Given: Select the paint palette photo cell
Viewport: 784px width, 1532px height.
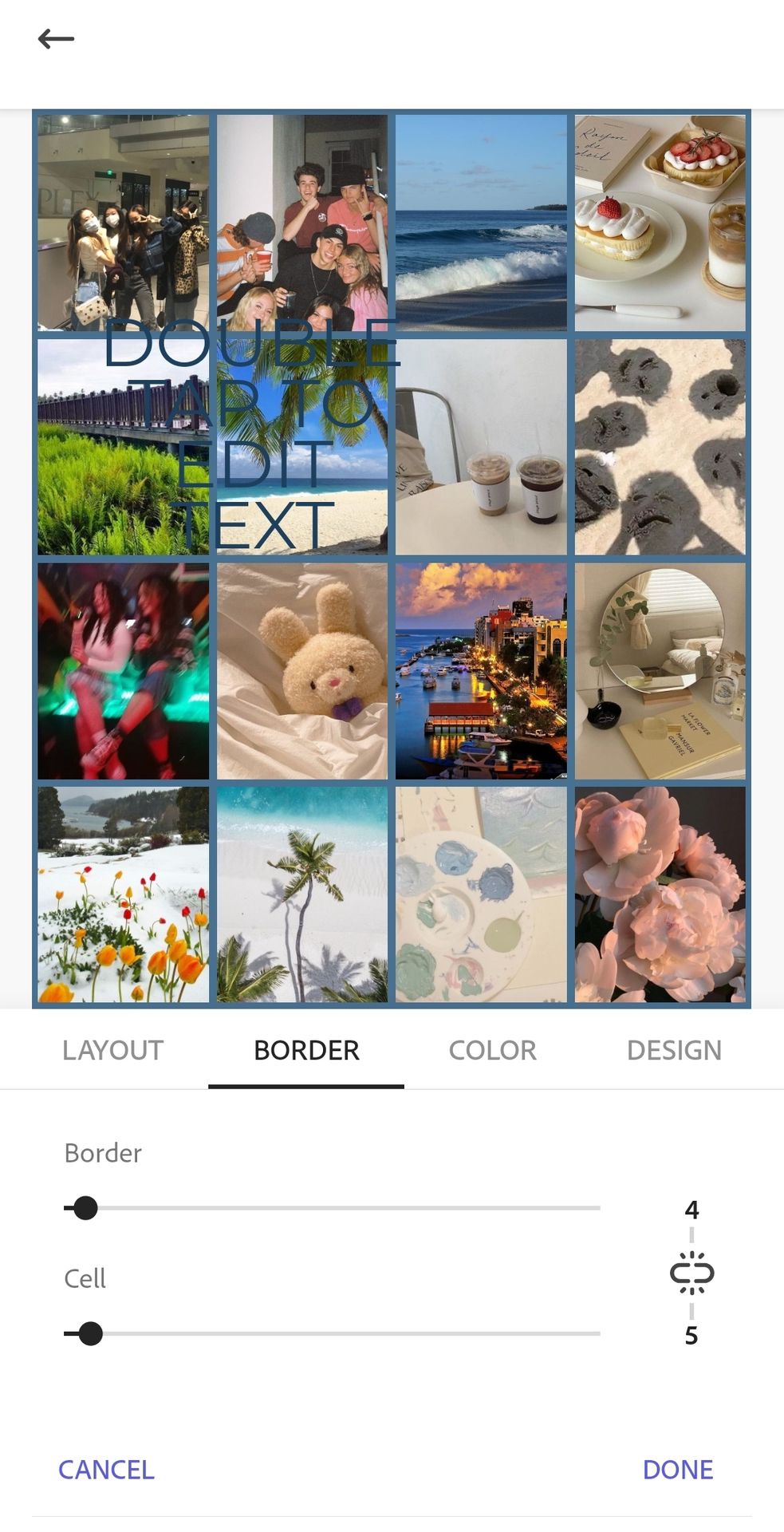Looking at the screenshot, I should point(481,894).
